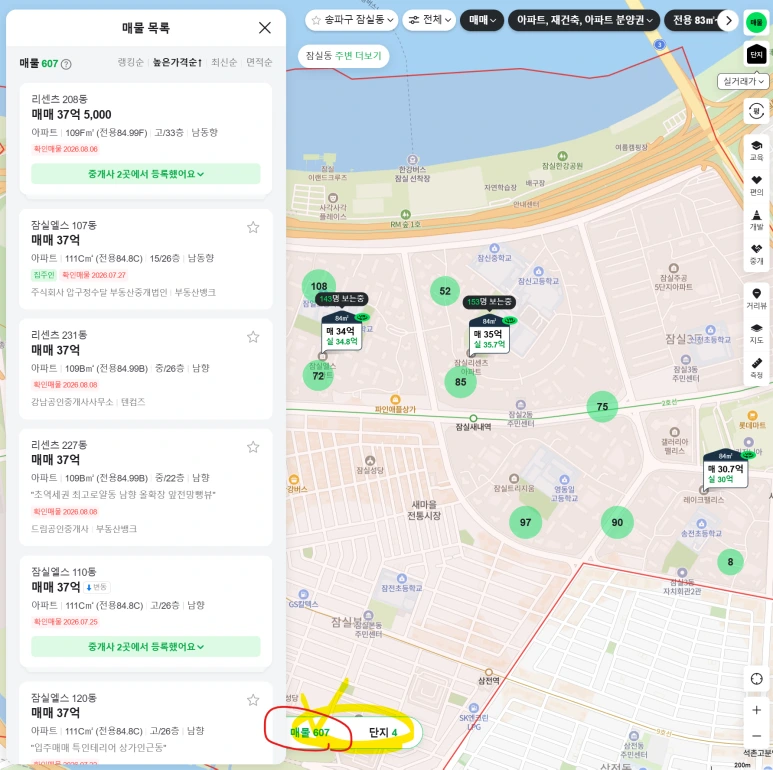The width and height of the screenshot is (773, 770).
Task: Show 교육 layer on the map
Action: pyautogui.click(x=756, y=150)
